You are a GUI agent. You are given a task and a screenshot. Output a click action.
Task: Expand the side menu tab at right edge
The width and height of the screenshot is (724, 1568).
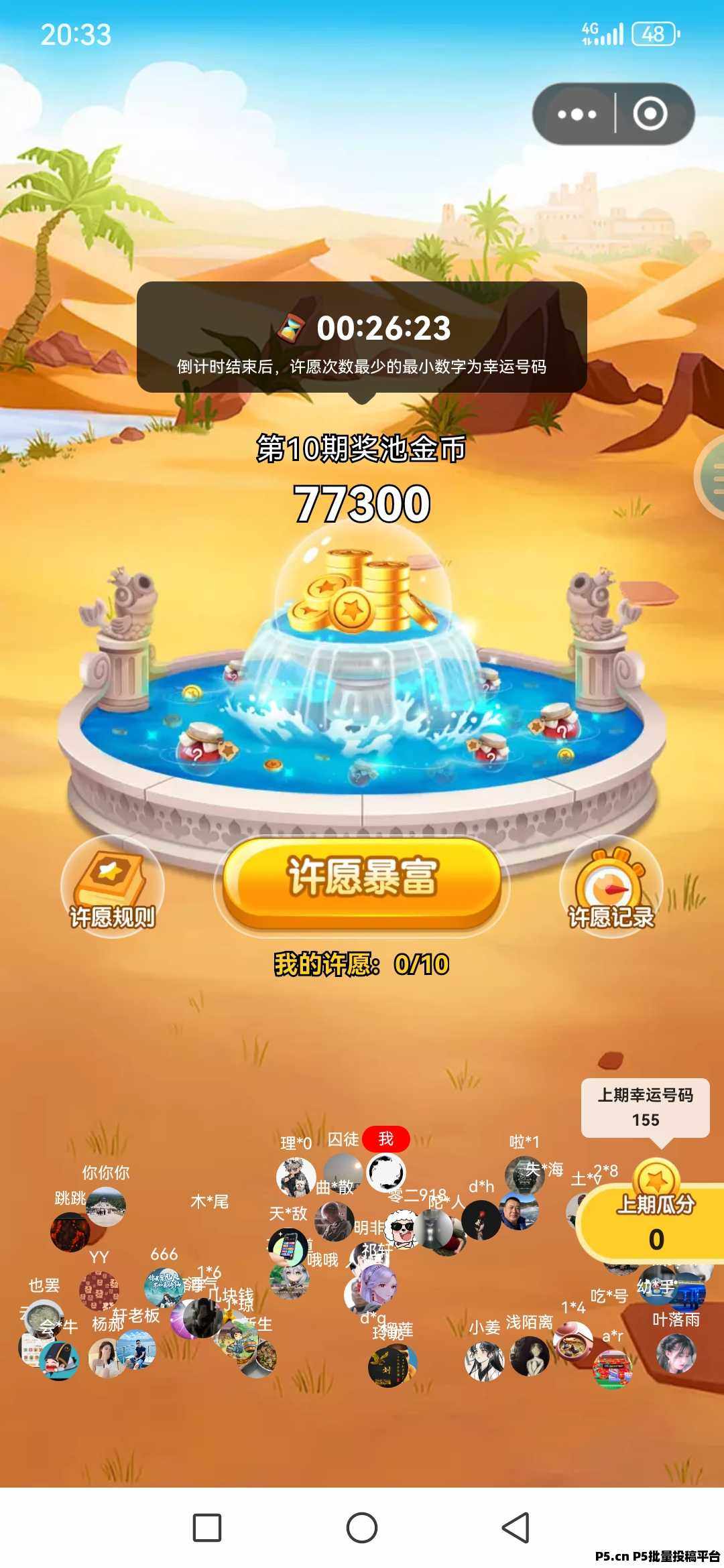pyautogui.click(x=713, y=476)
